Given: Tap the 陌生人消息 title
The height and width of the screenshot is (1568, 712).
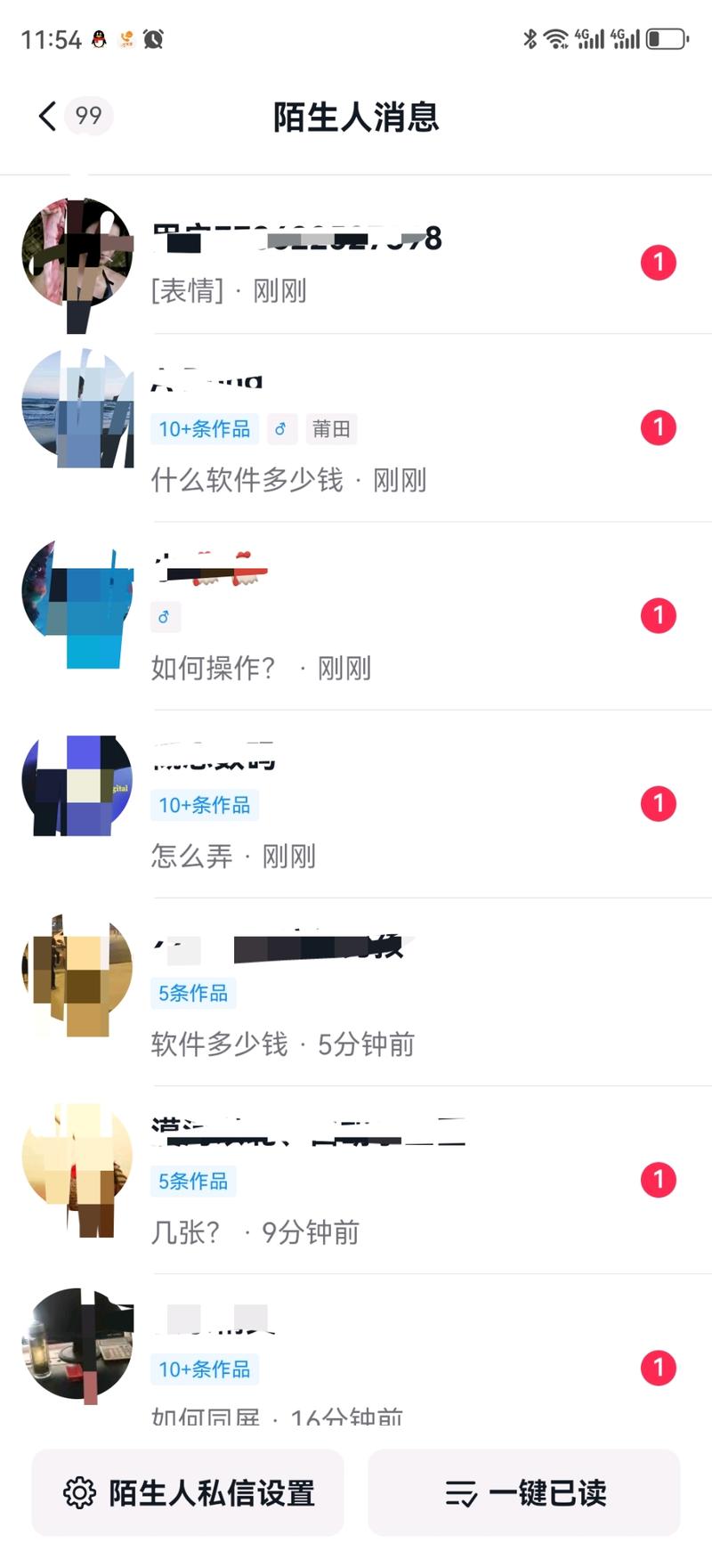Looking at the screenshot, I should click(355, 117).
